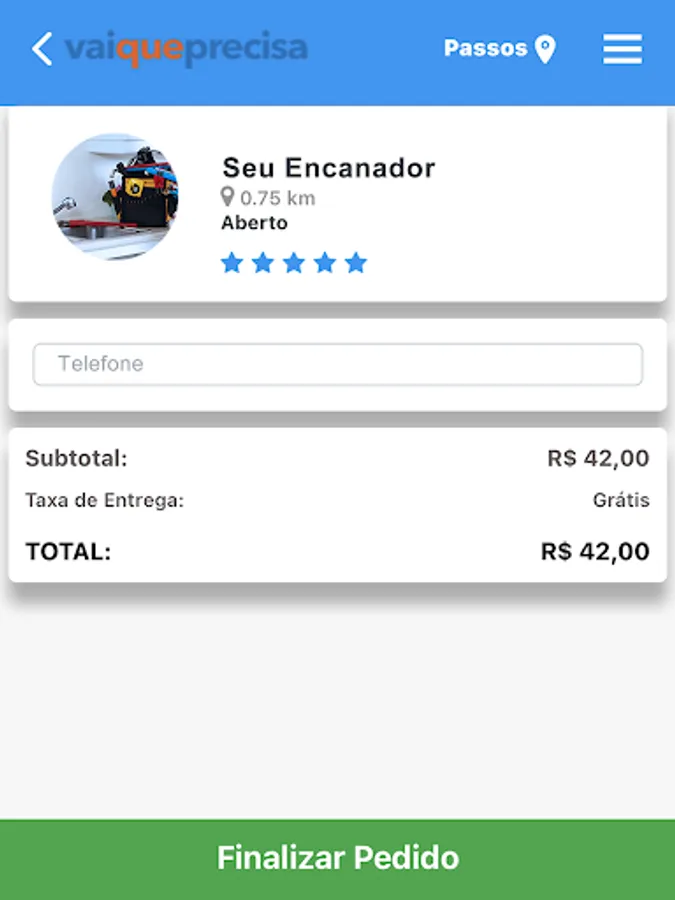Tap Finalizar Pedido to complete order
This screenshot has width=675, height=900.
337,858
